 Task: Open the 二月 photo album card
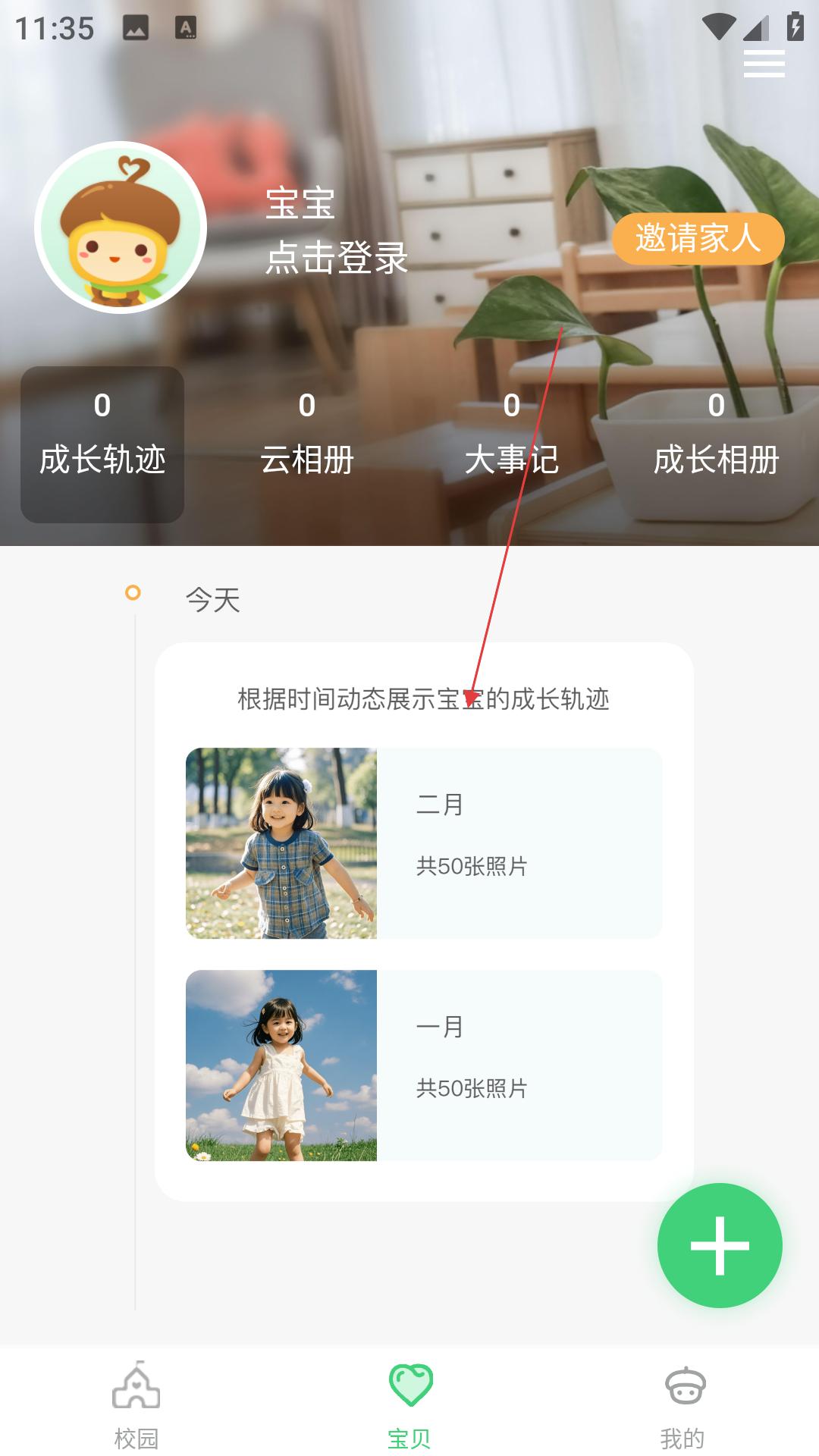click(424, 843)
